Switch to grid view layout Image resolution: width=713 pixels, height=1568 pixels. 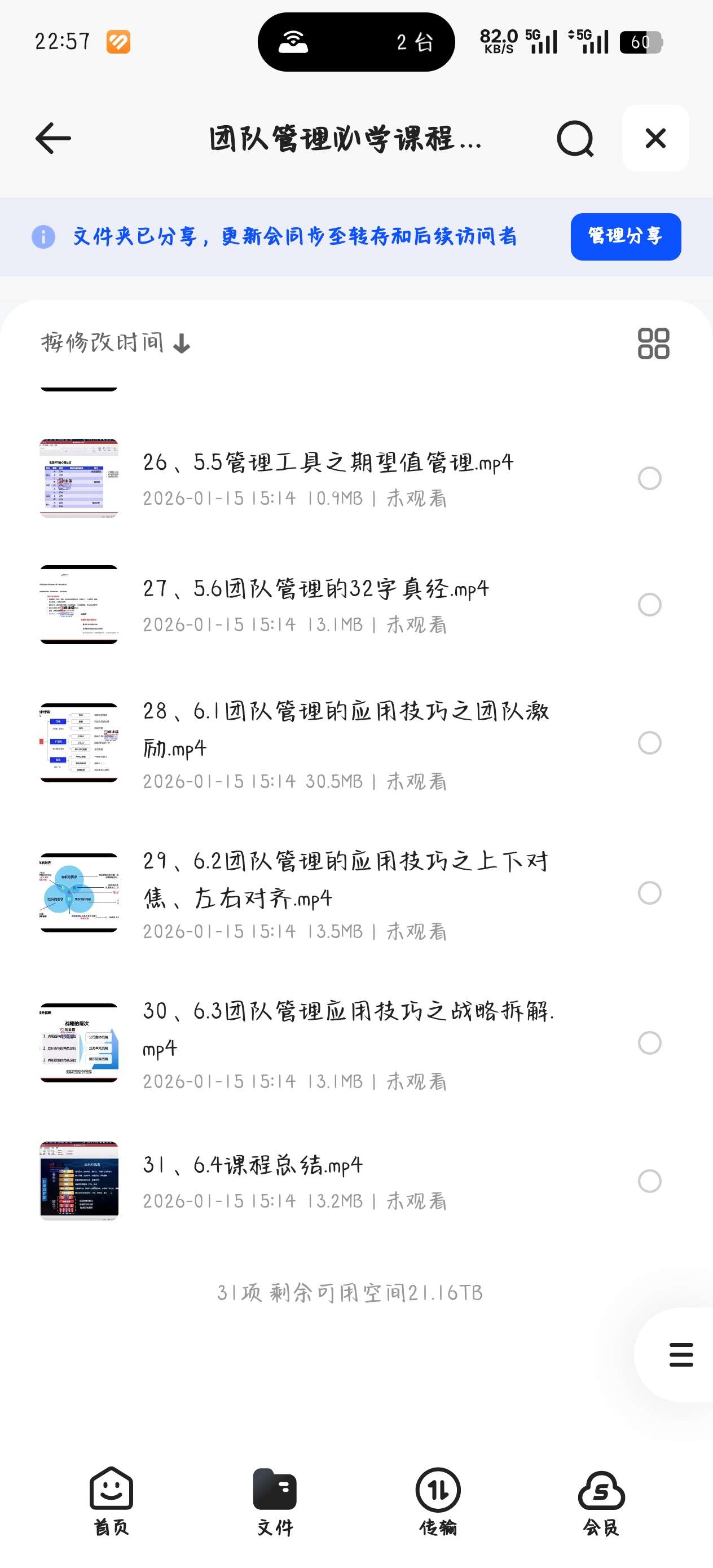[653, 343]
